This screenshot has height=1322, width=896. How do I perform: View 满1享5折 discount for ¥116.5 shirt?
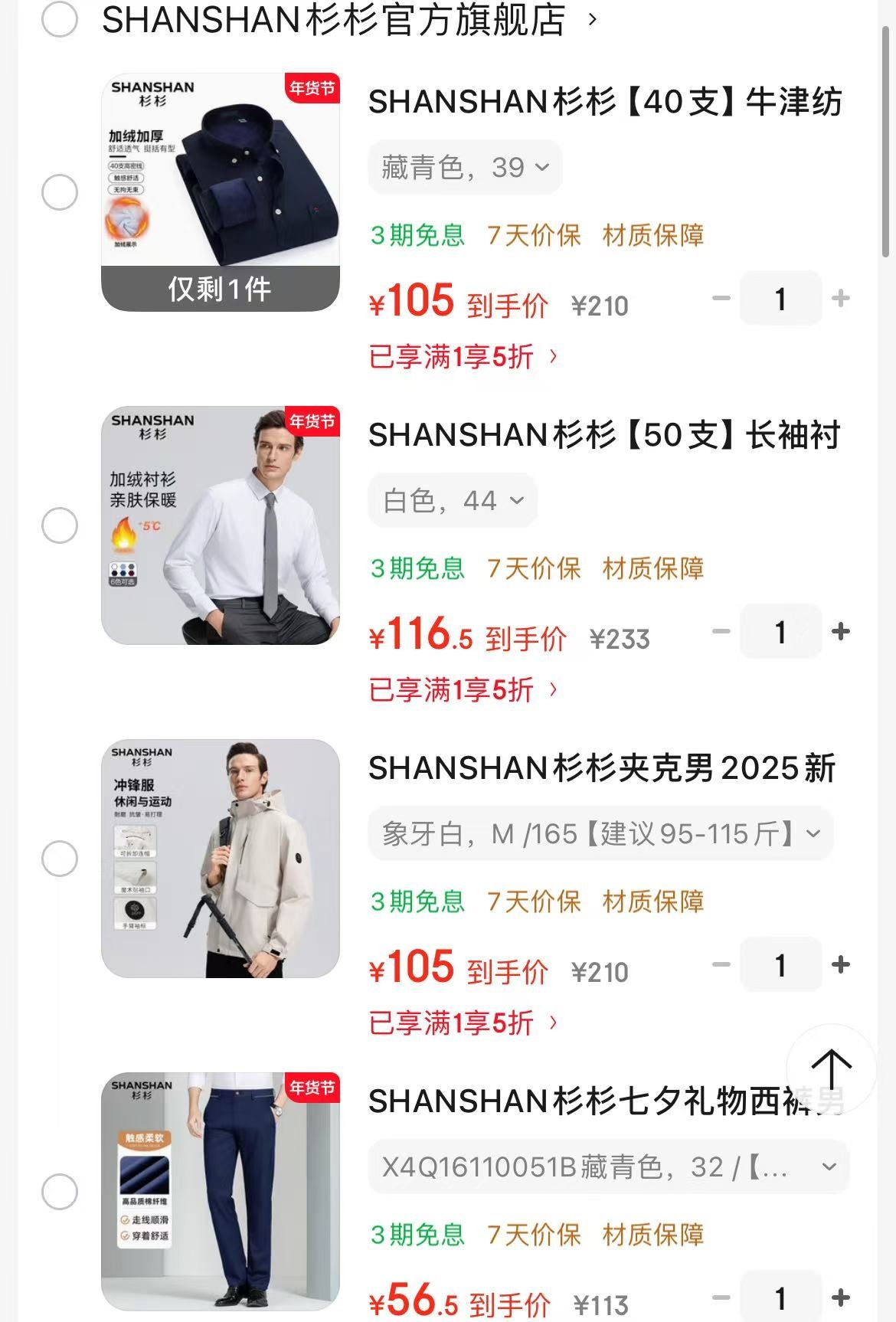click(x=463, y=690)
